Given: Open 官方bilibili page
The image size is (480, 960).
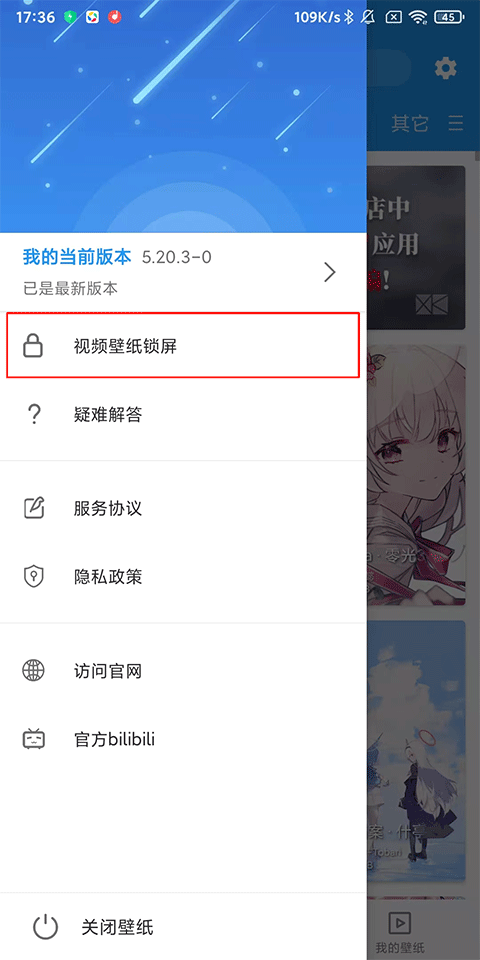Looking at the screenshot, I should coord(183,740).
